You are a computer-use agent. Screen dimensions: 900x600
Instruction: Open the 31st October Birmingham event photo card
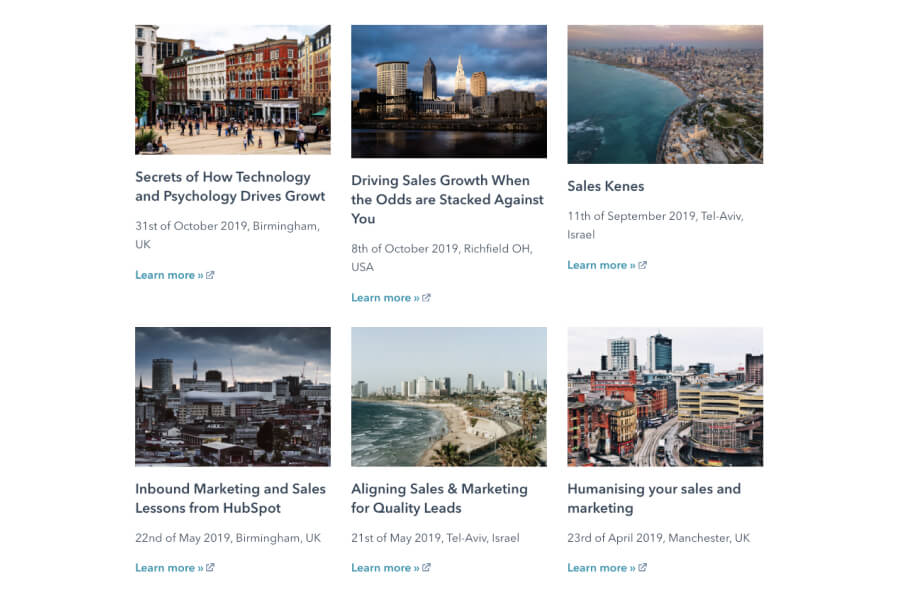[x=233, y=90]
